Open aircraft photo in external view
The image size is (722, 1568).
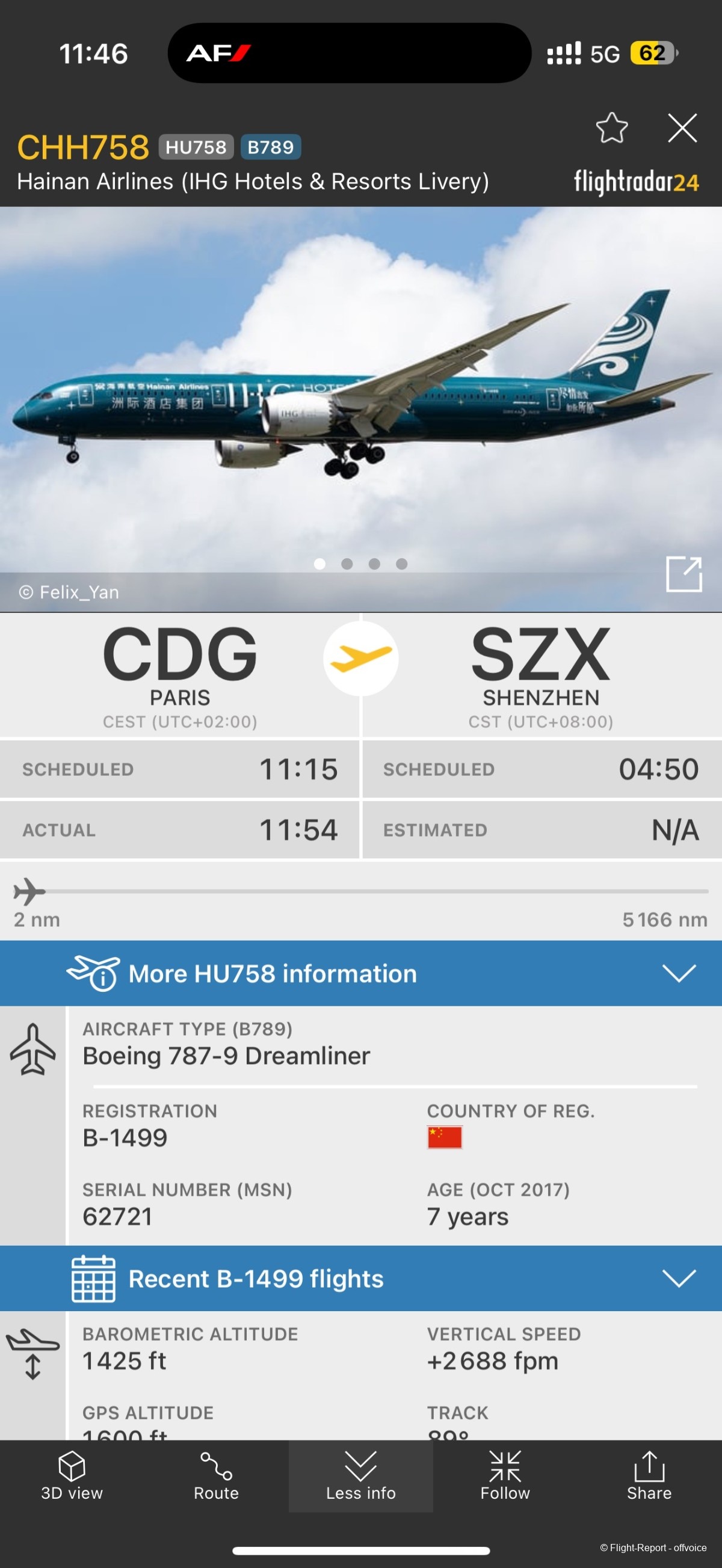[x=683, y=573]
